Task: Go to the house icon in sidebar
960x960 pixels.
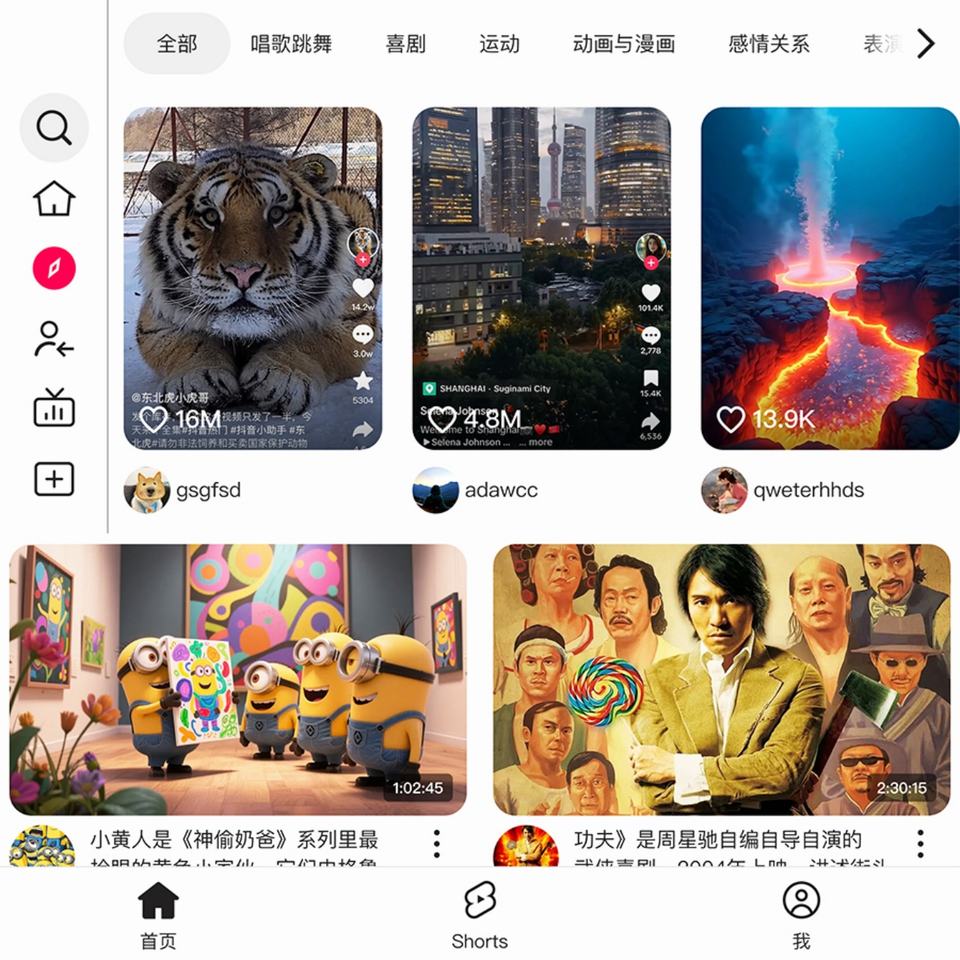Action: tap(54, 198)
